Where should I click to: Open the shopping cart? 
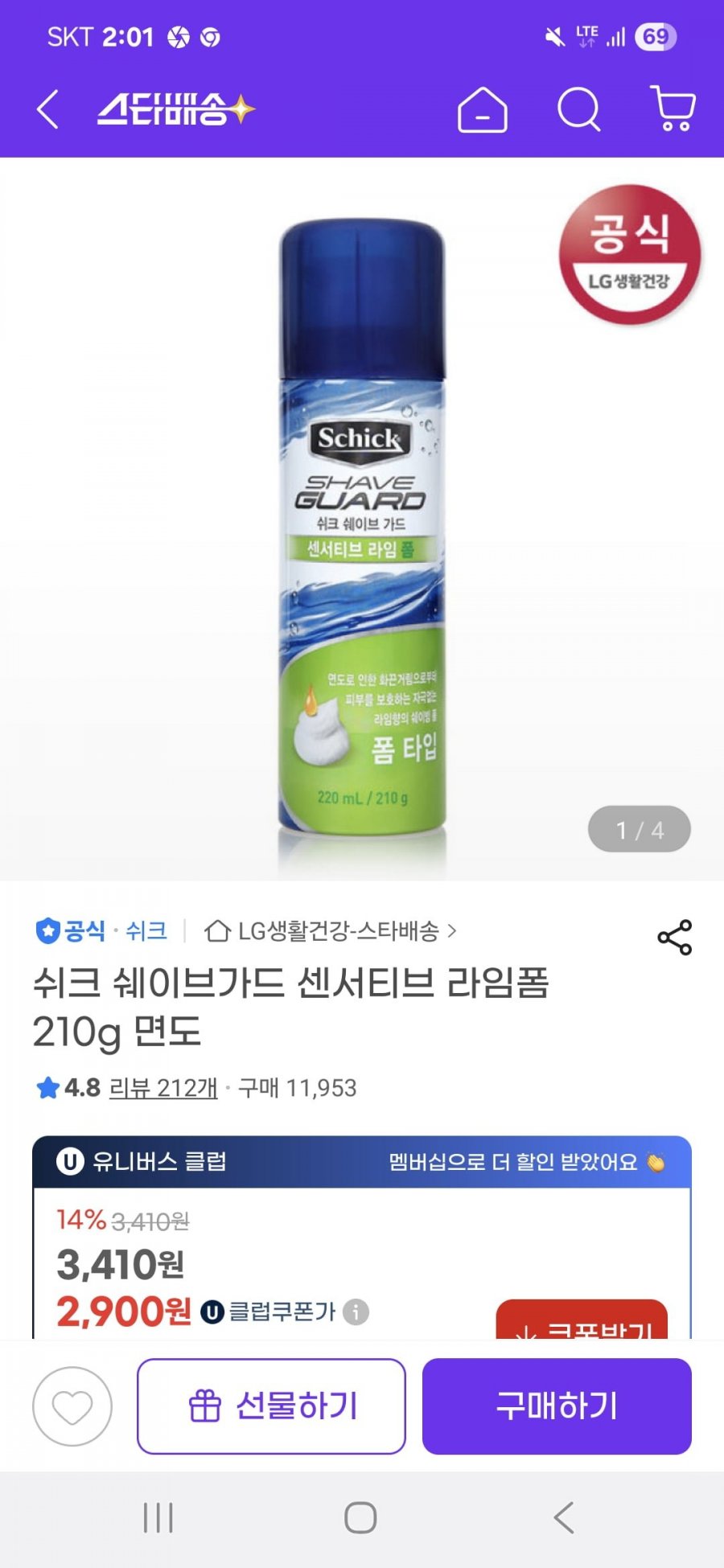click(673, 109)
